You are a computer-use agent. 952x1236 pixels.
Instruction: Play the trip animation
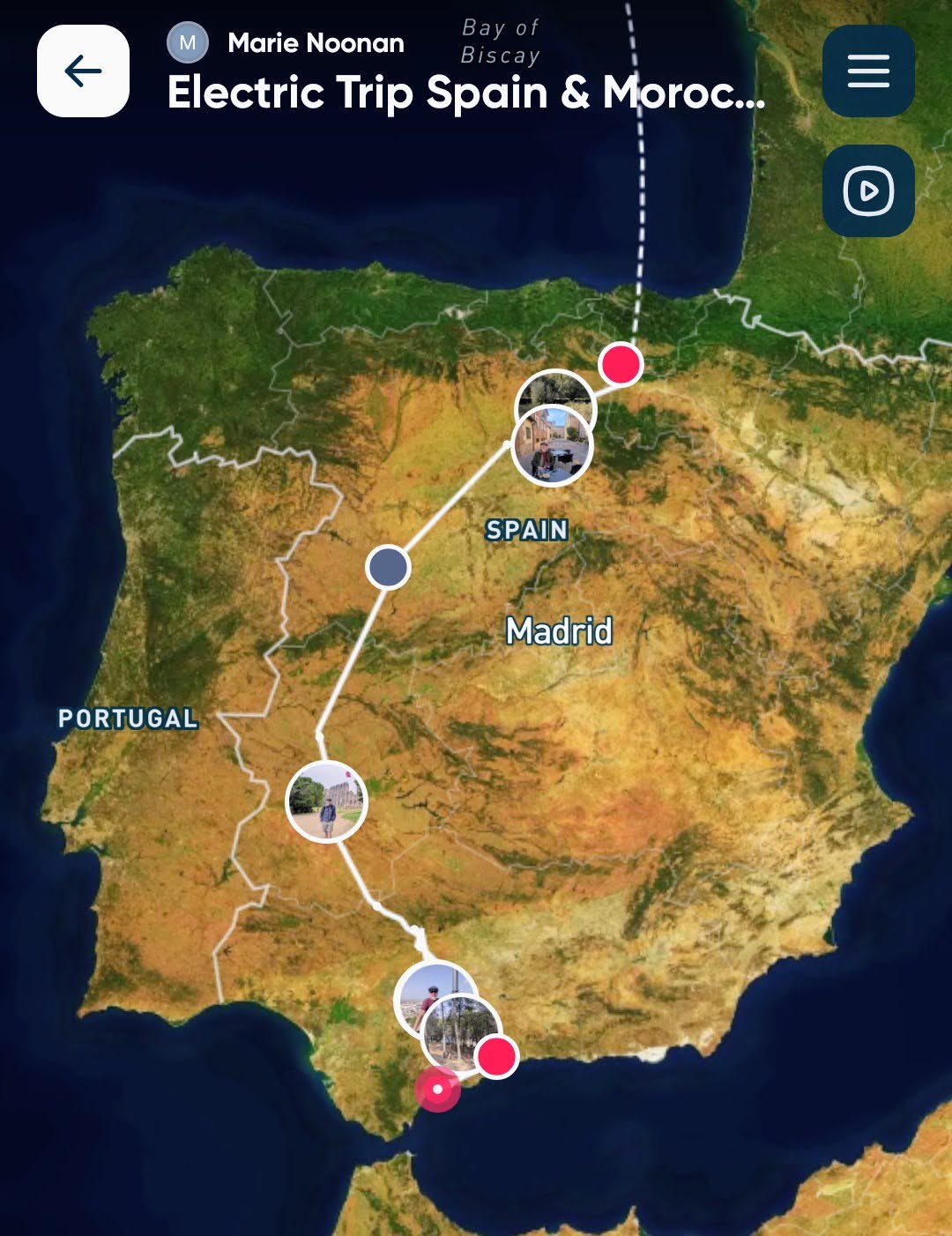click(868, 191)
